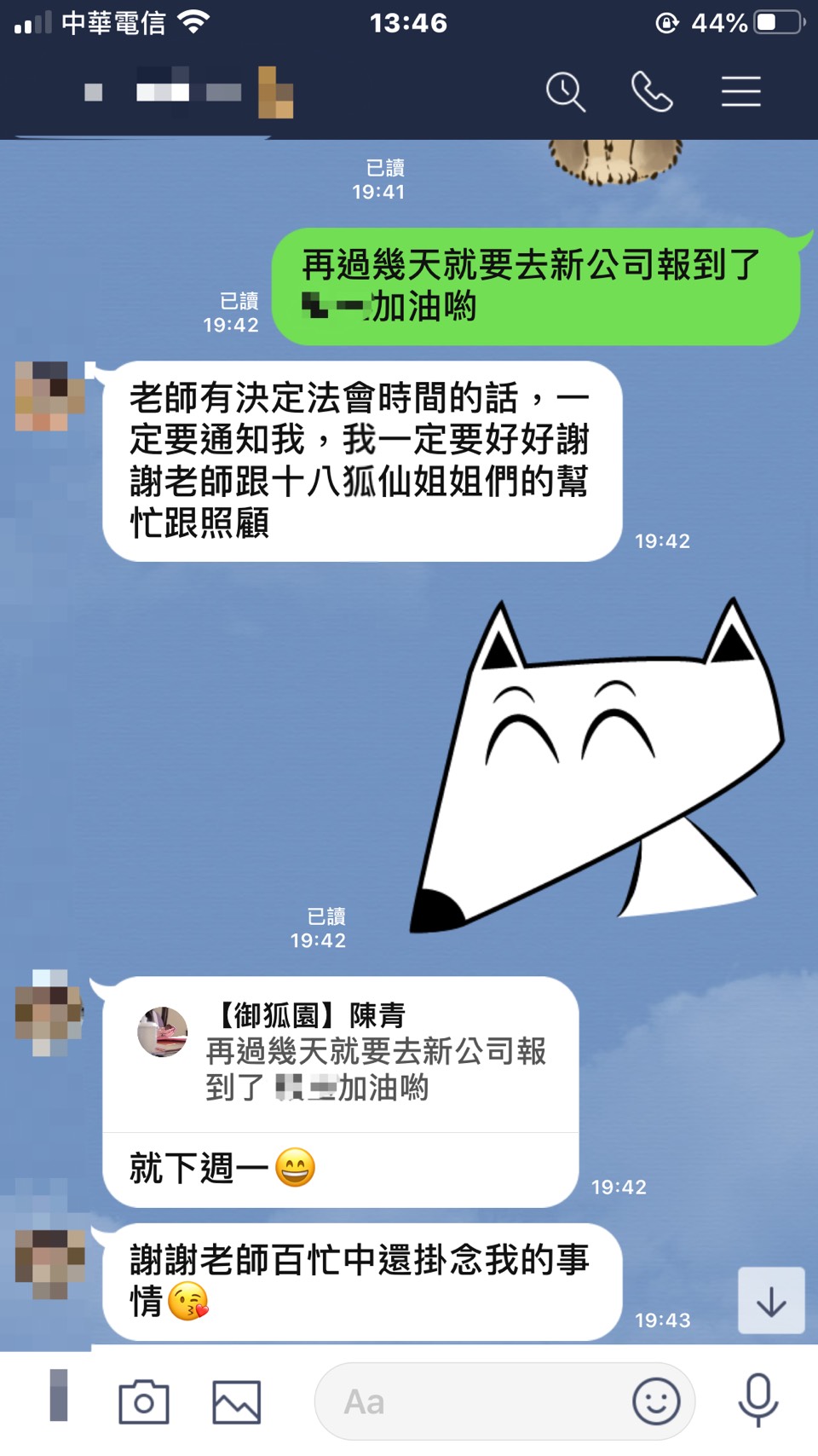Open the chat hamburger menu
The image size is (818, 1456).
740,92
